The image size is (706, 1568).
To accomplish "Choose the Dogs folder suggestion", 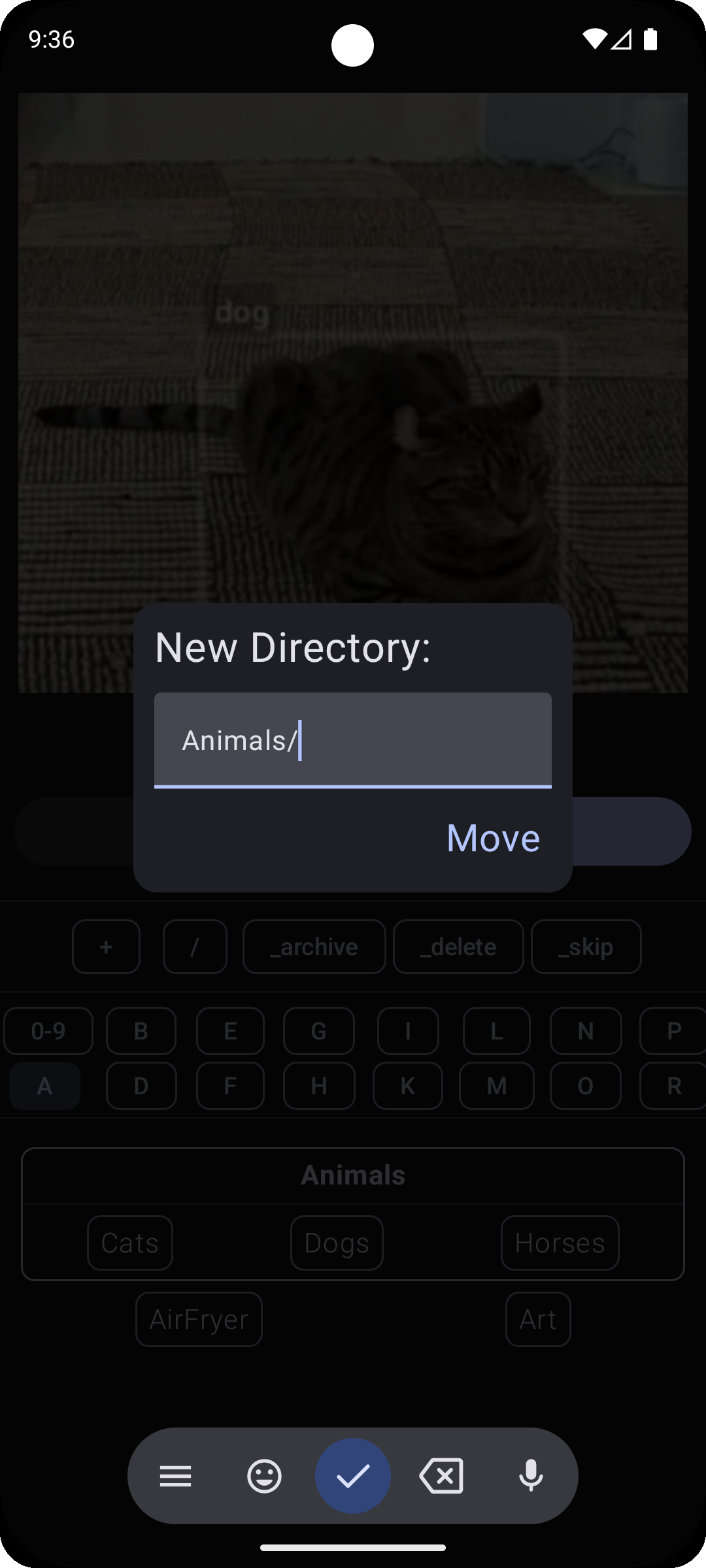I will click(336, 1243).
